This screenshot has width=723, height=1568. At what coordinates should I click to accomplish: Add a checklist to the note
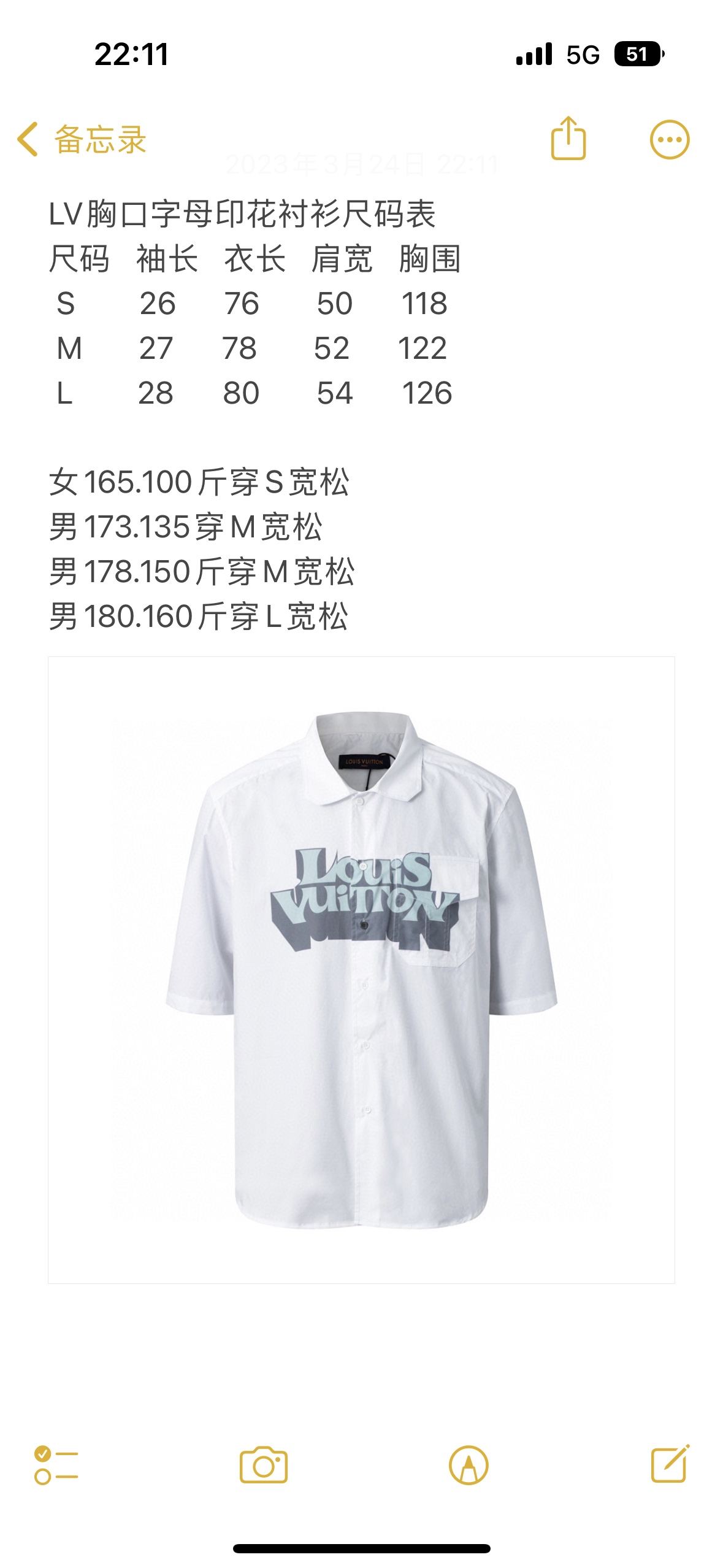click(56, 1465)
